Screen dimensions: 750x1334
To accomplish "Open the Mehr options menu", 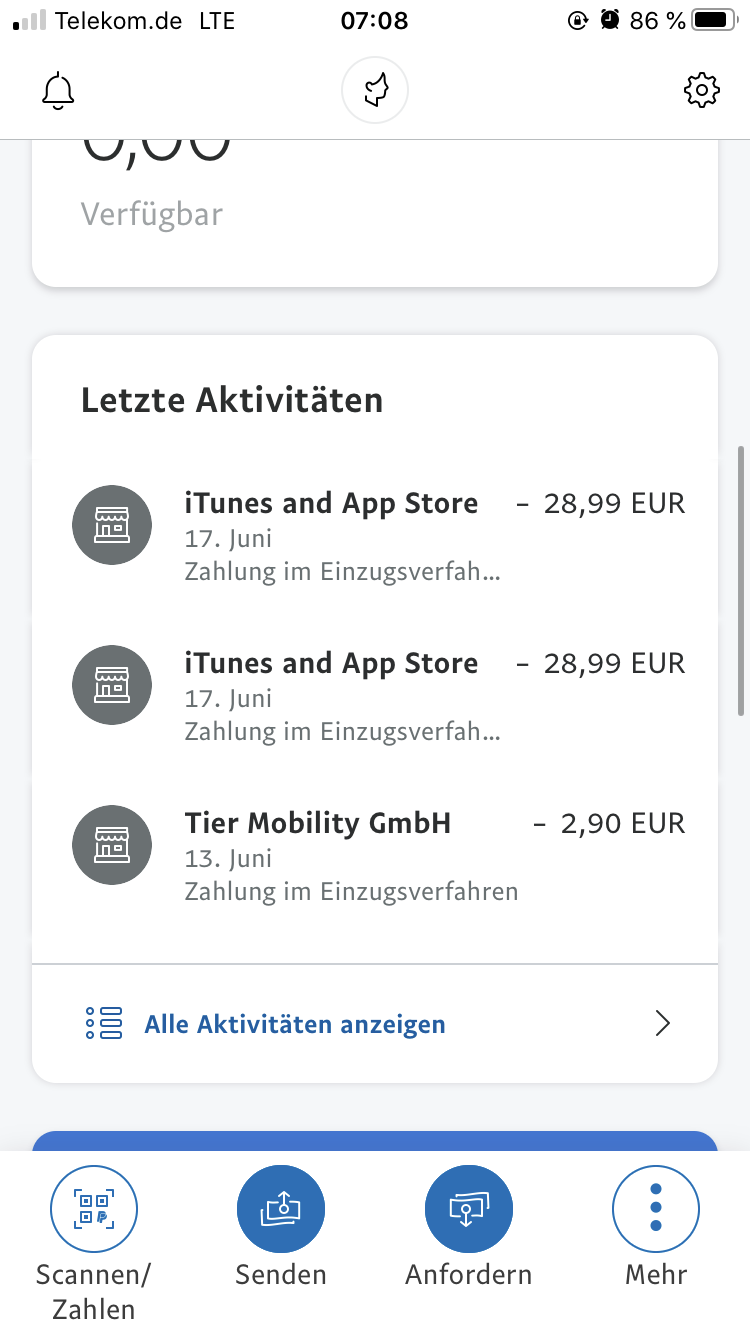I will 656,1210.
